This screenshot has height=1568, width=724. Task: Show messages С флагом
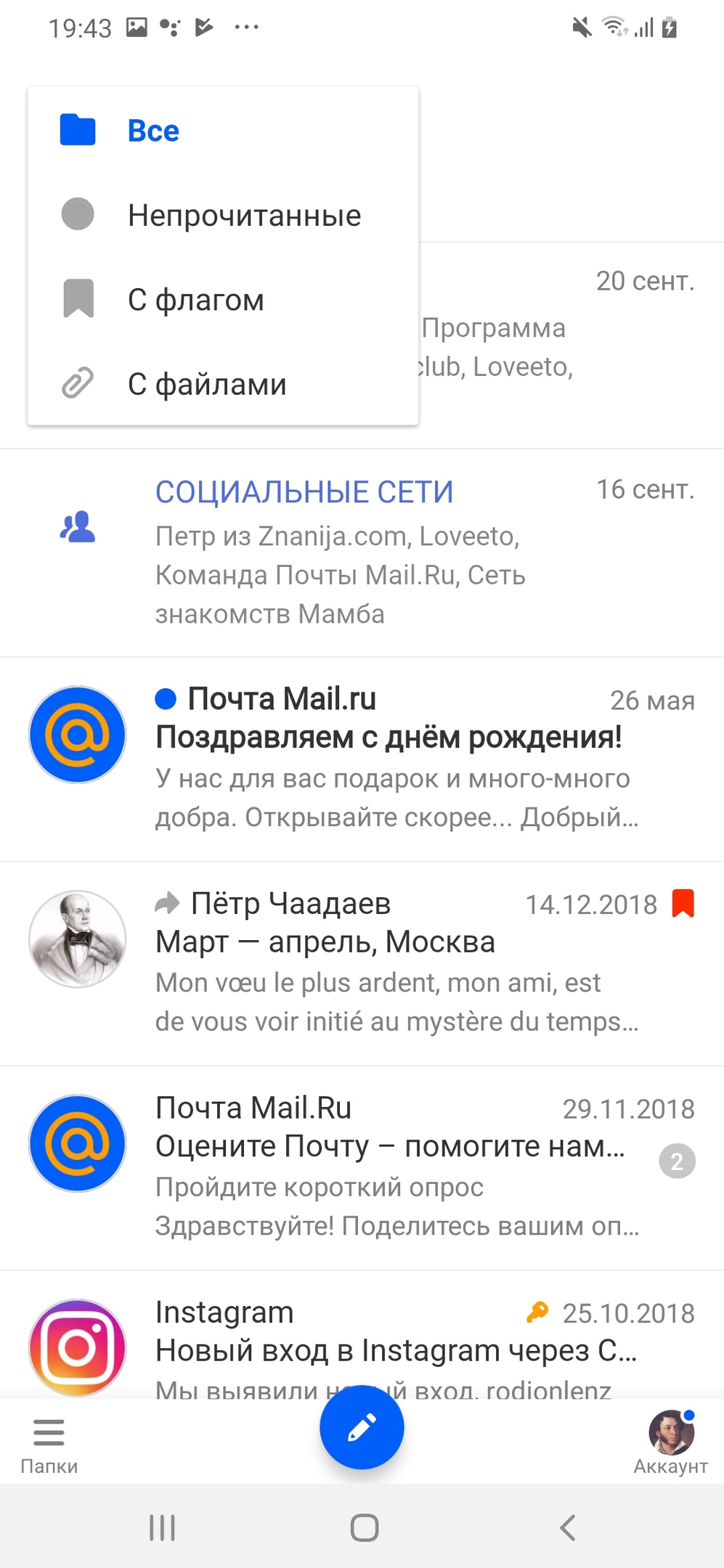[x=195, y=300]
